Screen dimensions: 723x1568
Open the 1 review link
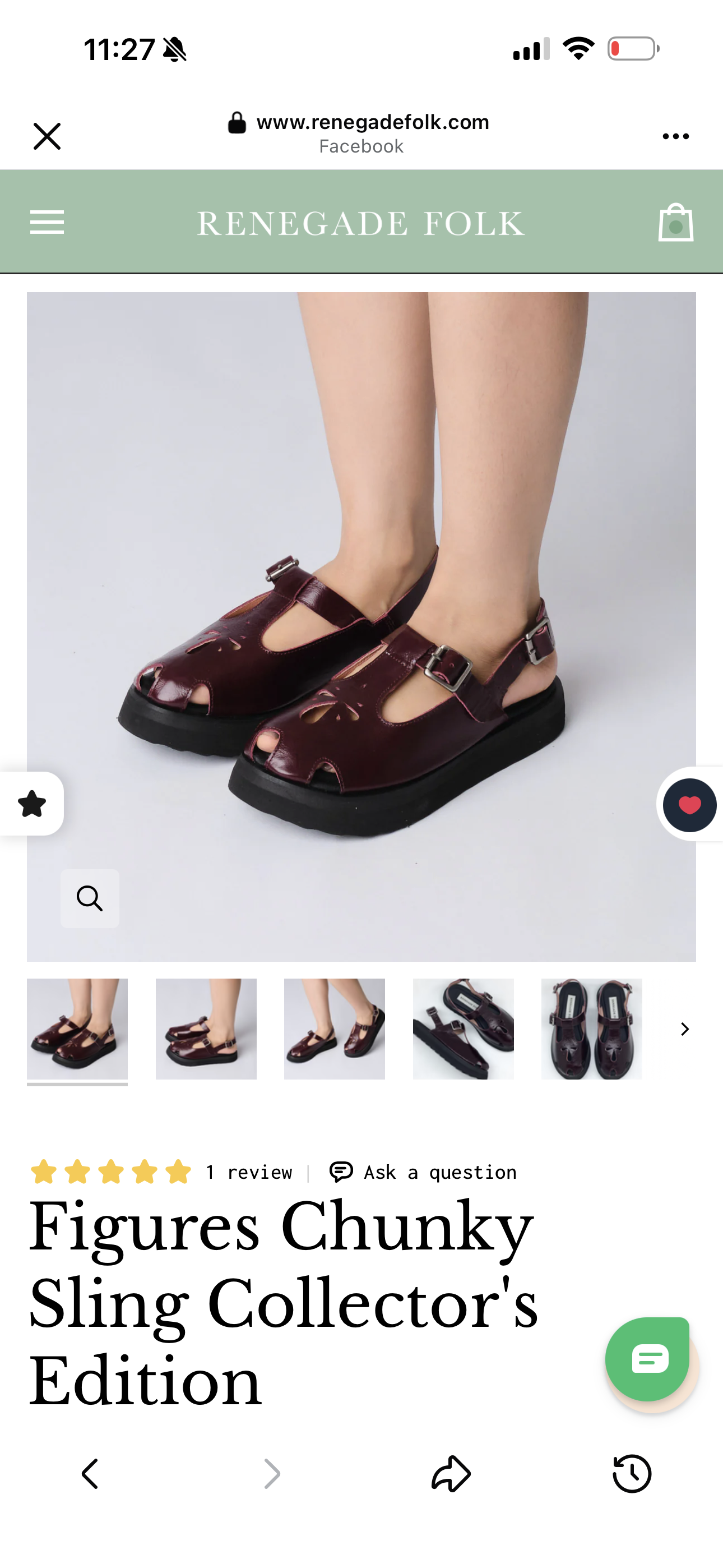(x=248, y=1172)
